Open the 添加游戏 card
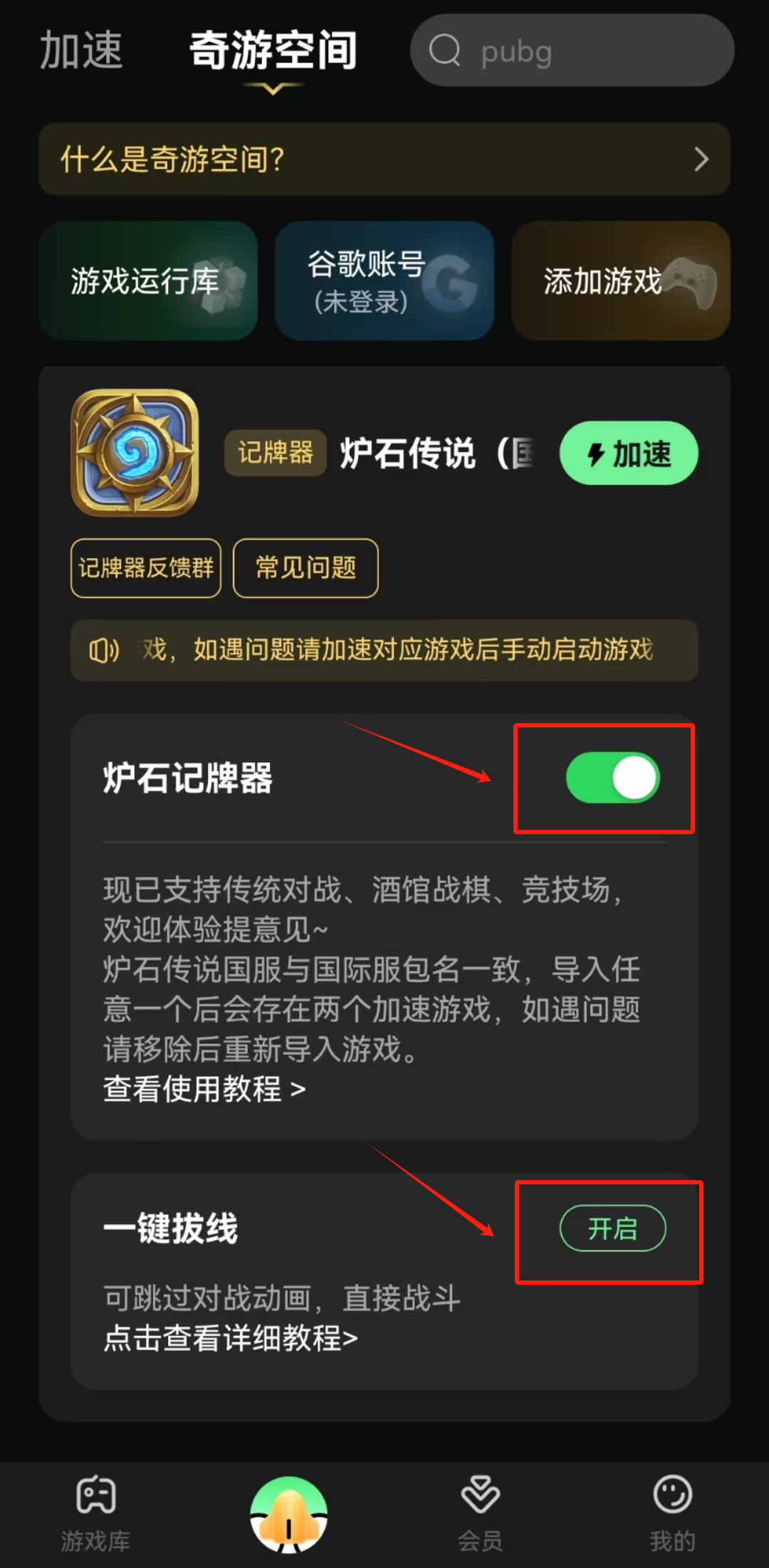Screen dimensions: 769x1568 [620, 280]
